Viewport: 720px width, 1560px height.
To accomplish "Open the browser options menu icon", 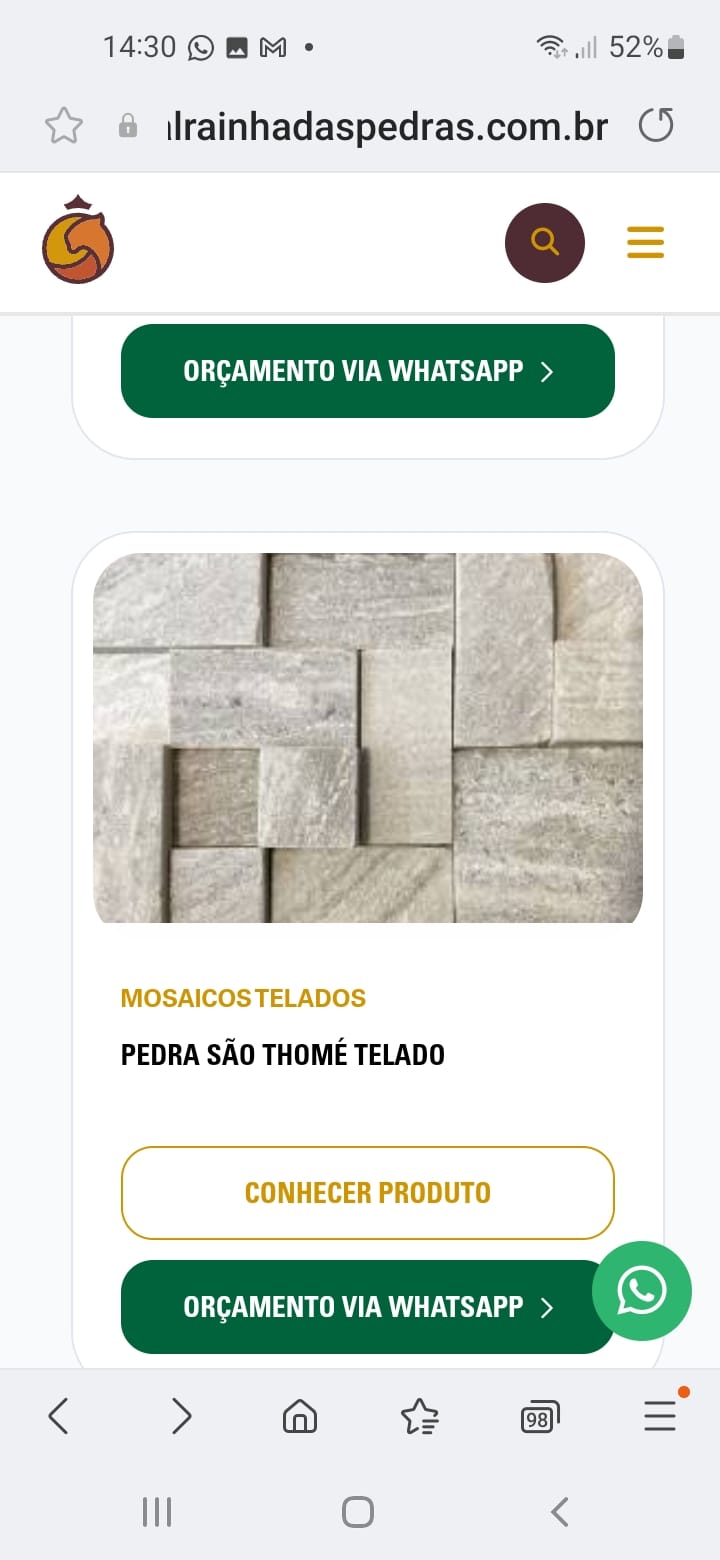I will point(659,1415).
